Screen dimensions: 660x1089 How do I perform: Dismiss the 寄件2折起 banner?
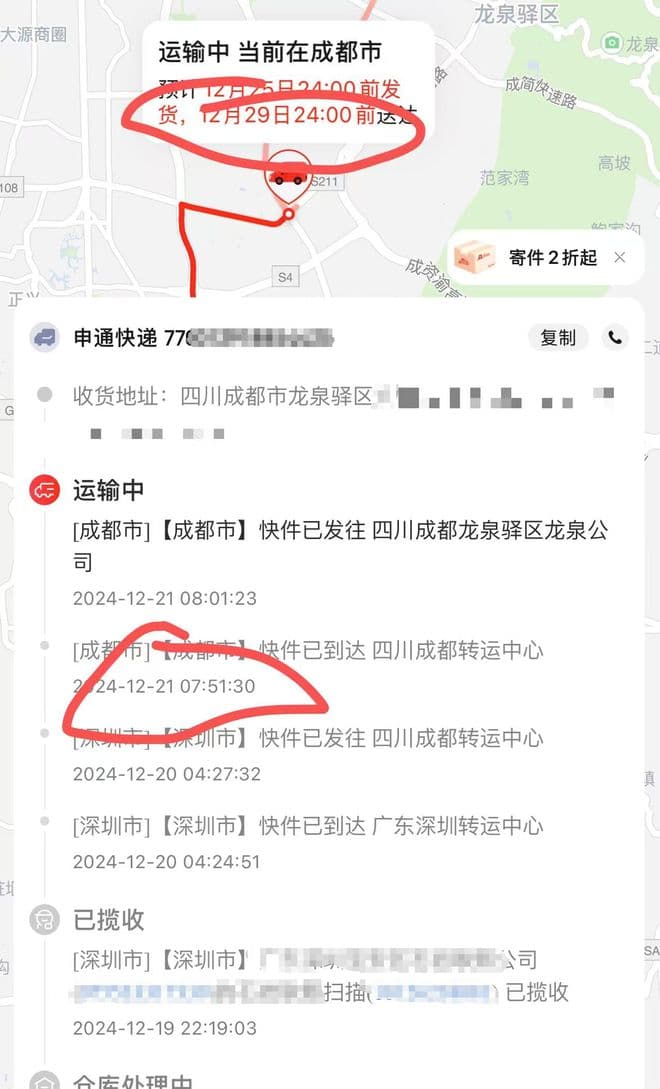(620, 258)
